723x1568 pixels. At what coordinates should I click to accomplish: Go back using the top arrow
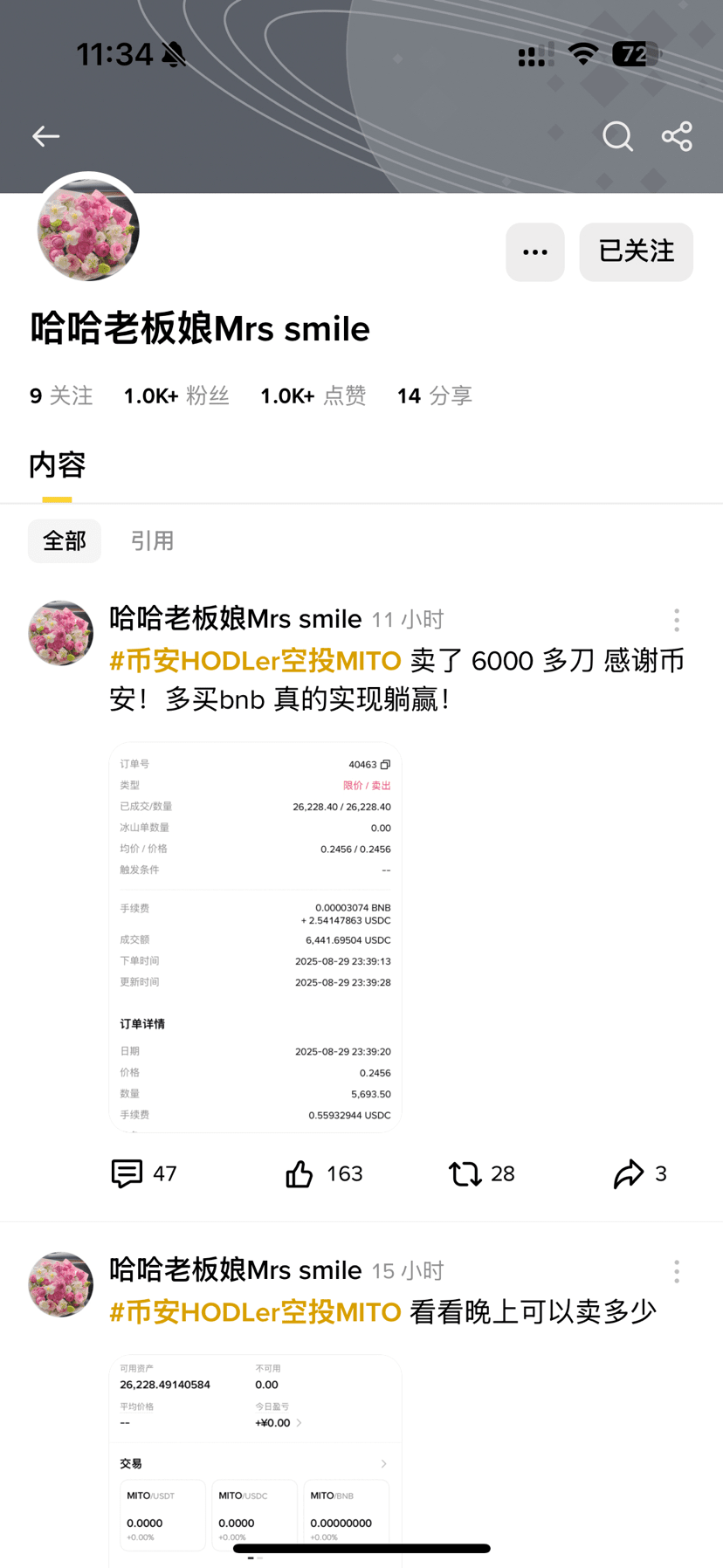tap(45, 136)
